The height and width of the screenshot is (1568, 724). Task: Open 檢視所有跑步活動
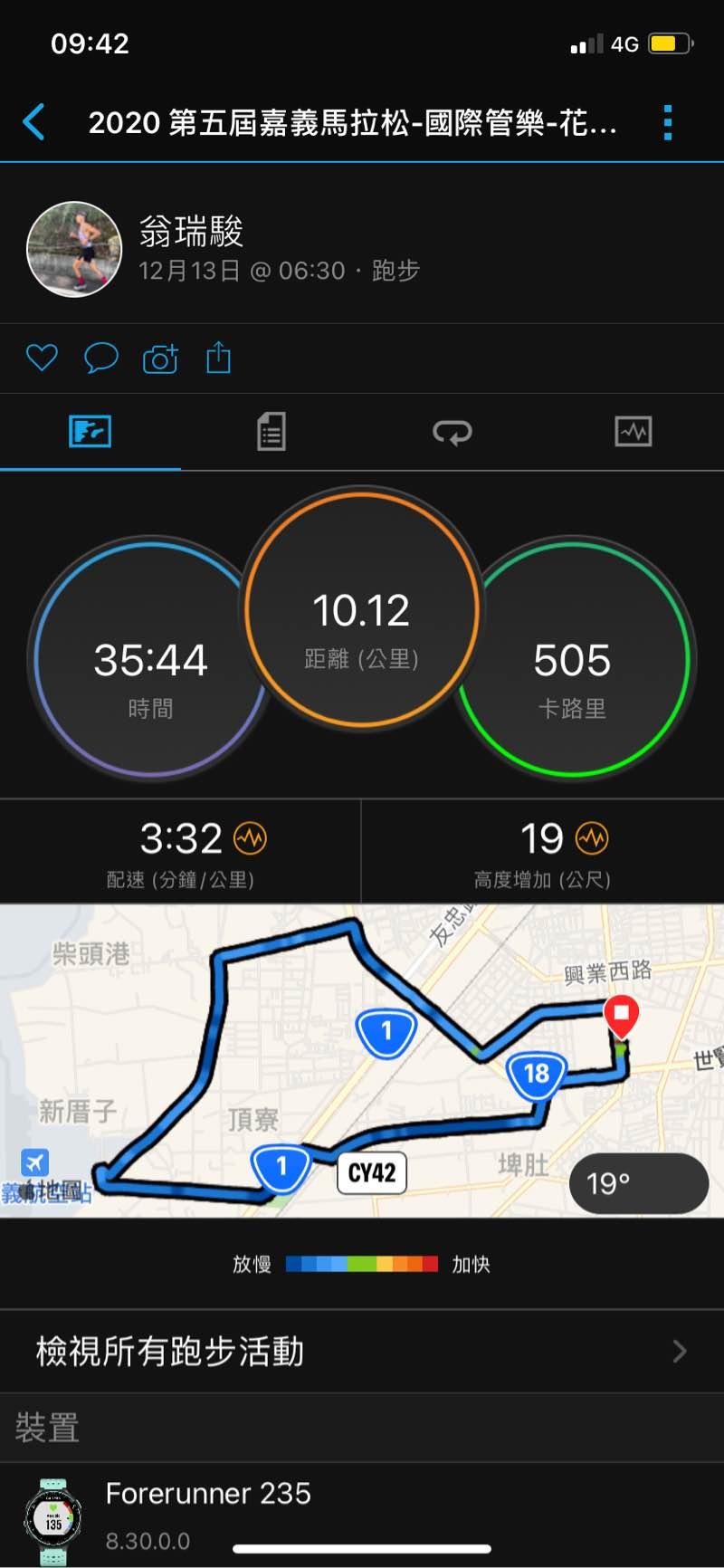pos(362,1351)
